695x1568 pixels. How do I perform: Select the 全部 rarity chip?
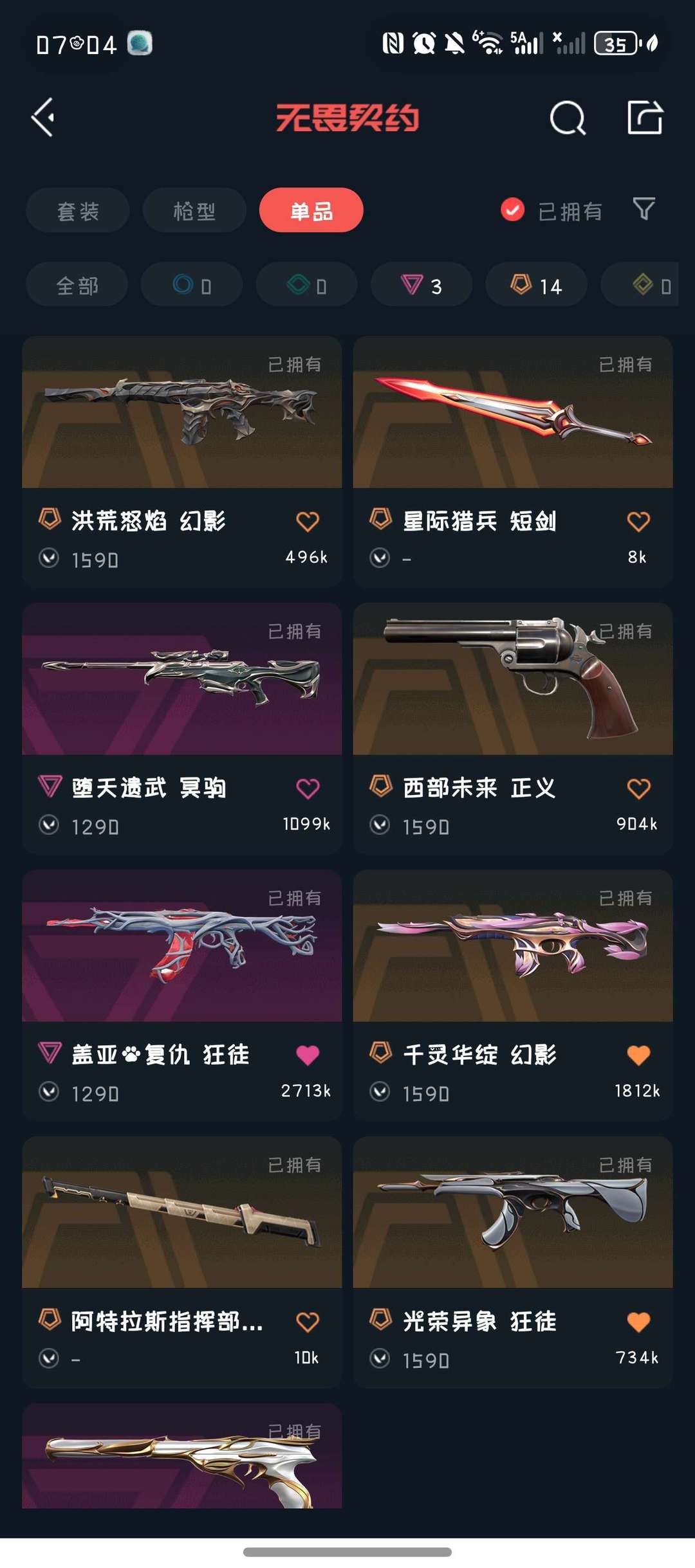pyautogui.click(x=77, y=285)
